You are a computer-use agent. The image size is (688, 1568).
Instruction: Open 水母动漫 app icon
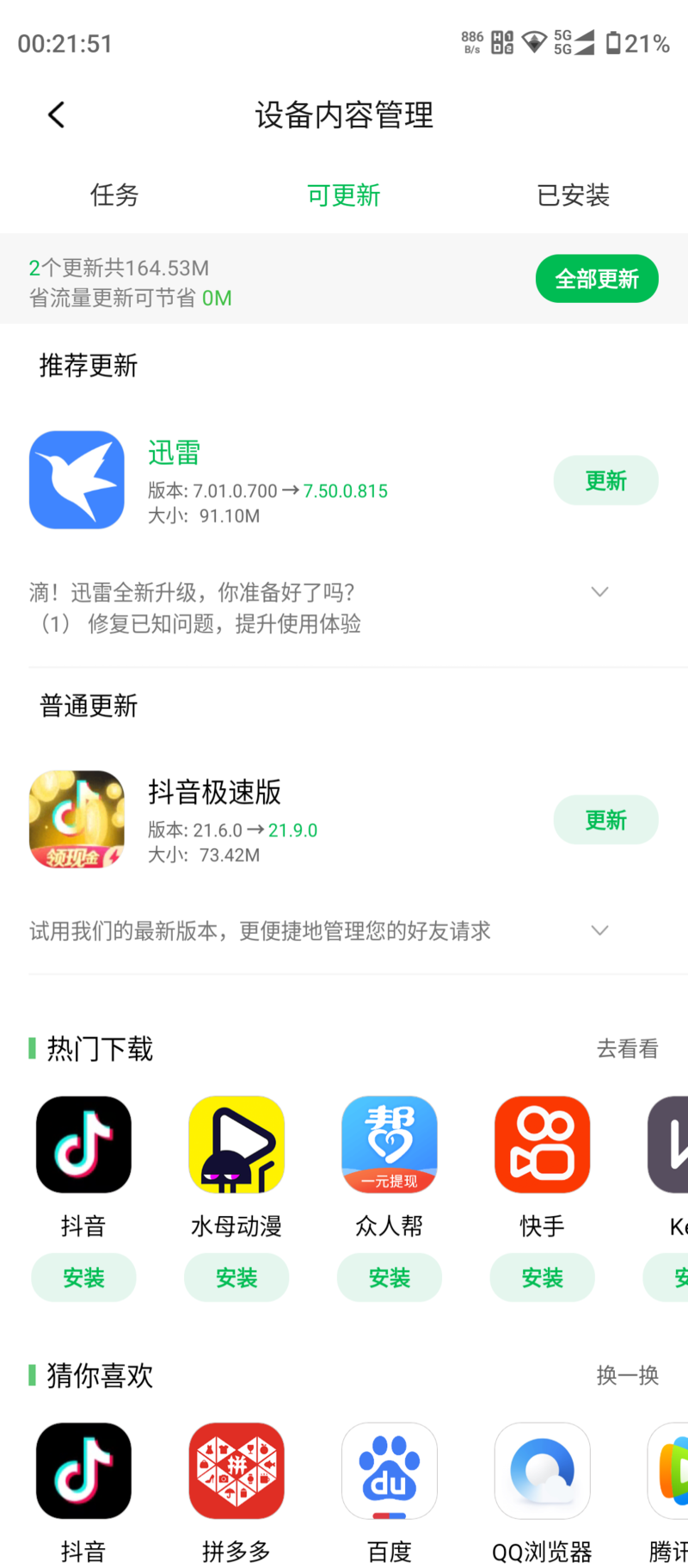pos(236,1145)
